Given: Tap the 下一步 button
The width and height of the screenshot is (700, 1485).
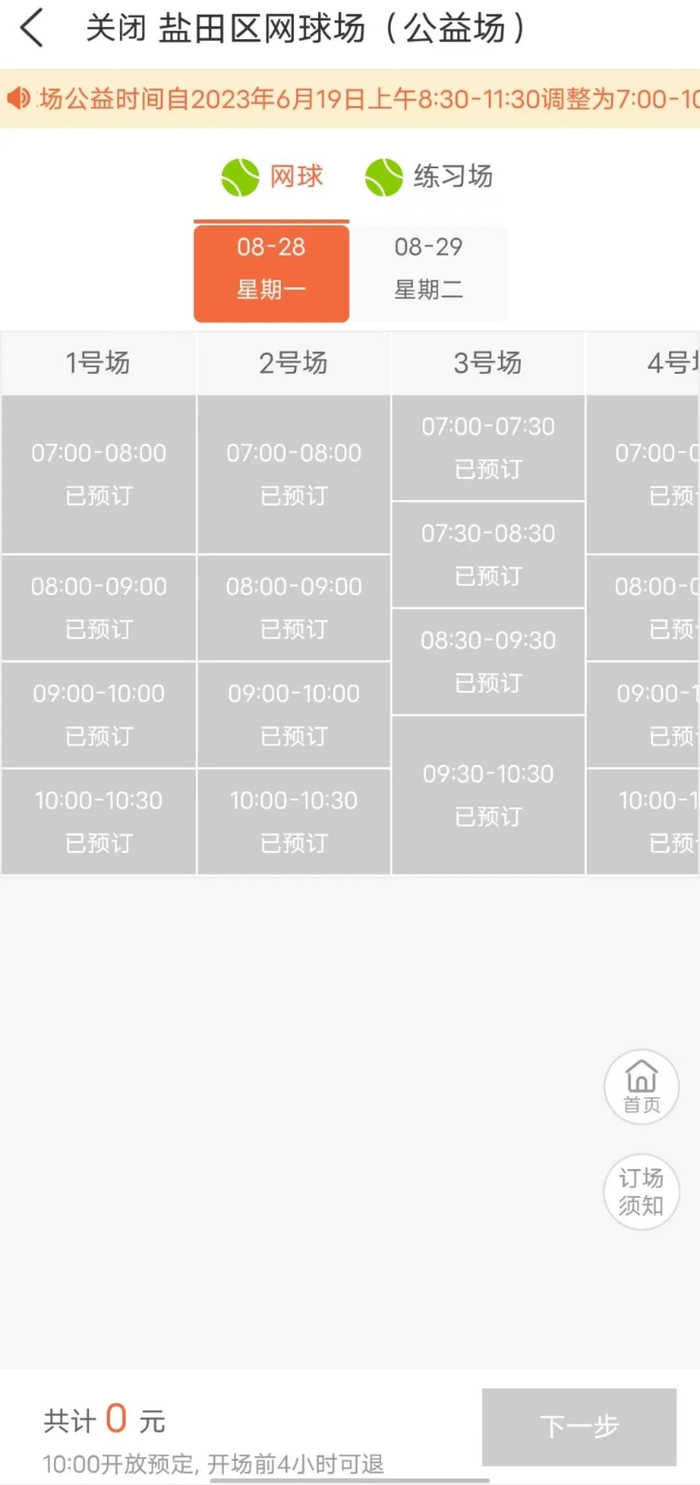Looking at the screenshot, I should tap(579, 1426).
